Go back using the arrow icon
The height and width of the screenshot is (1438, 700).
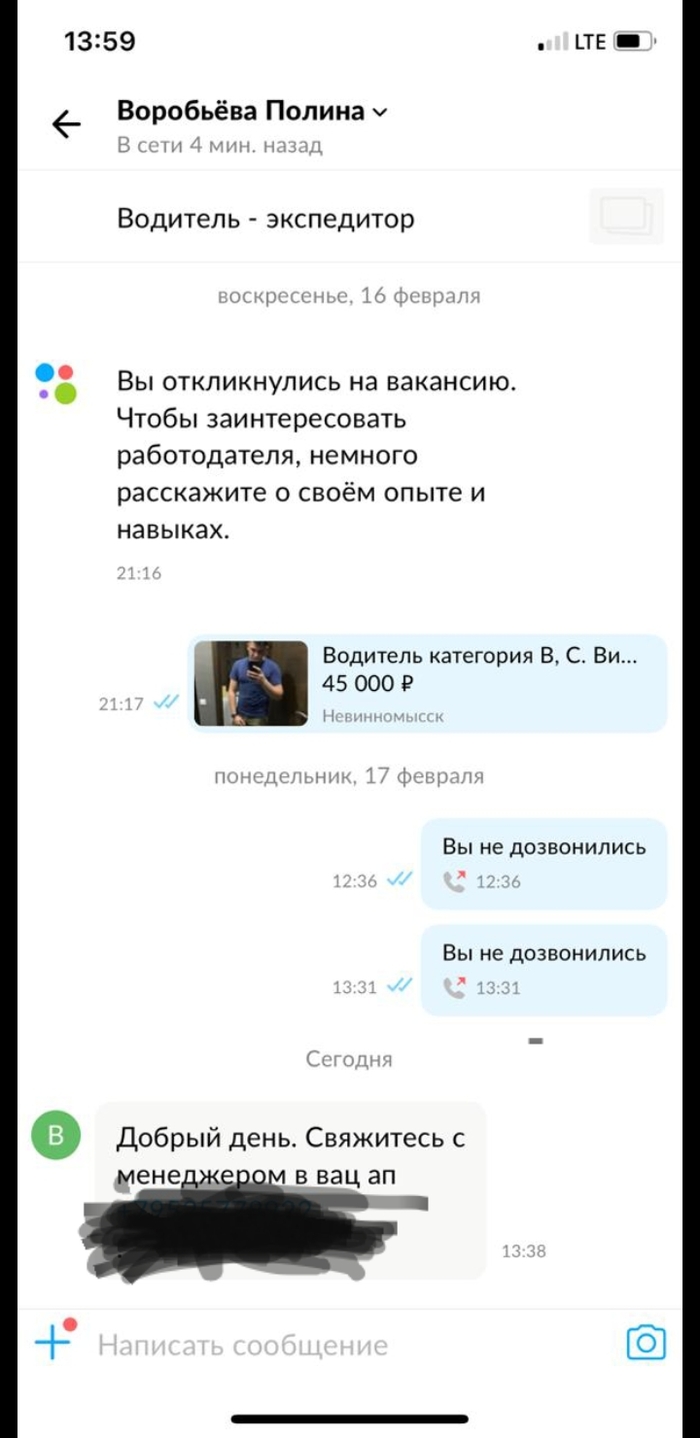click(x=66, y=125)
